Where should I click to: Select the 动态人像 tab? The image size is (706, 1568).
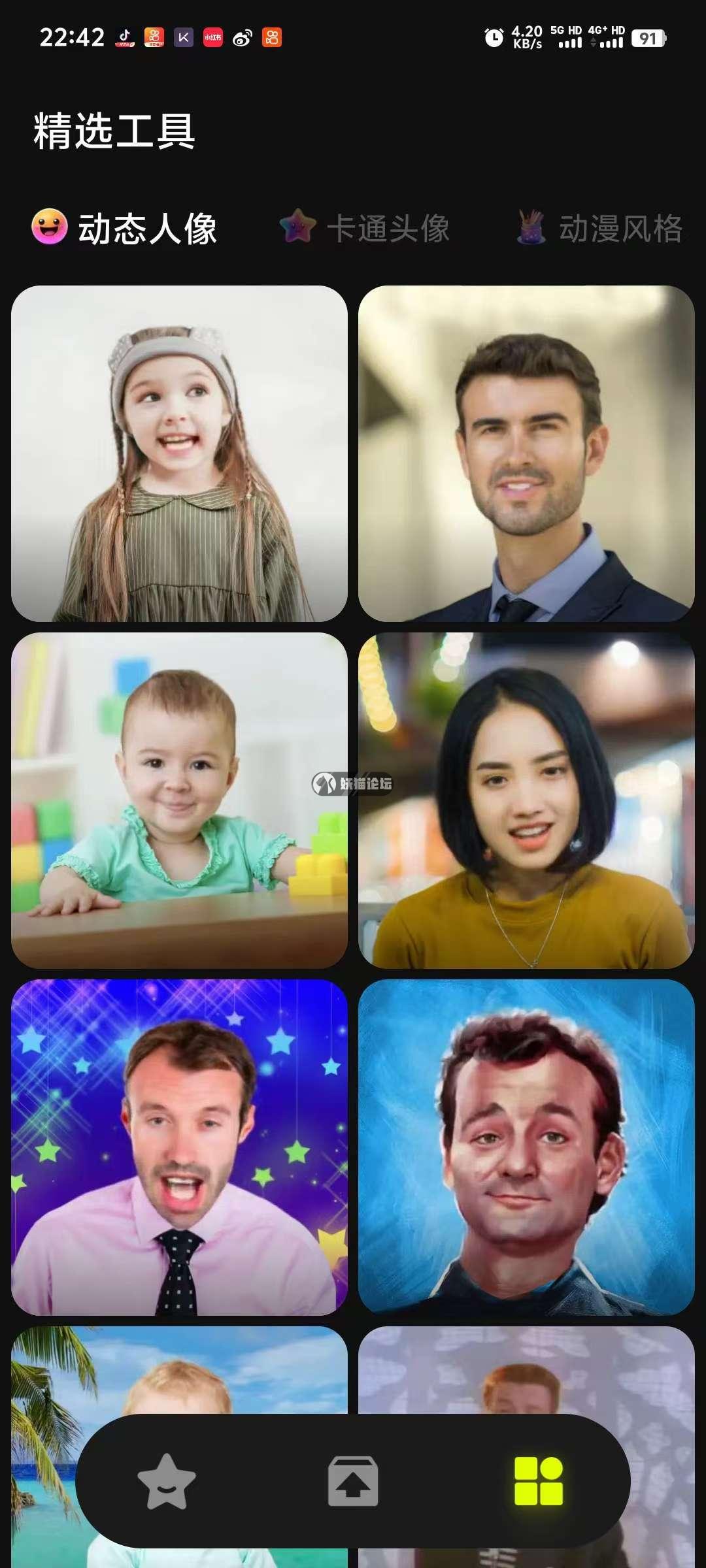(x=125, y=229)
